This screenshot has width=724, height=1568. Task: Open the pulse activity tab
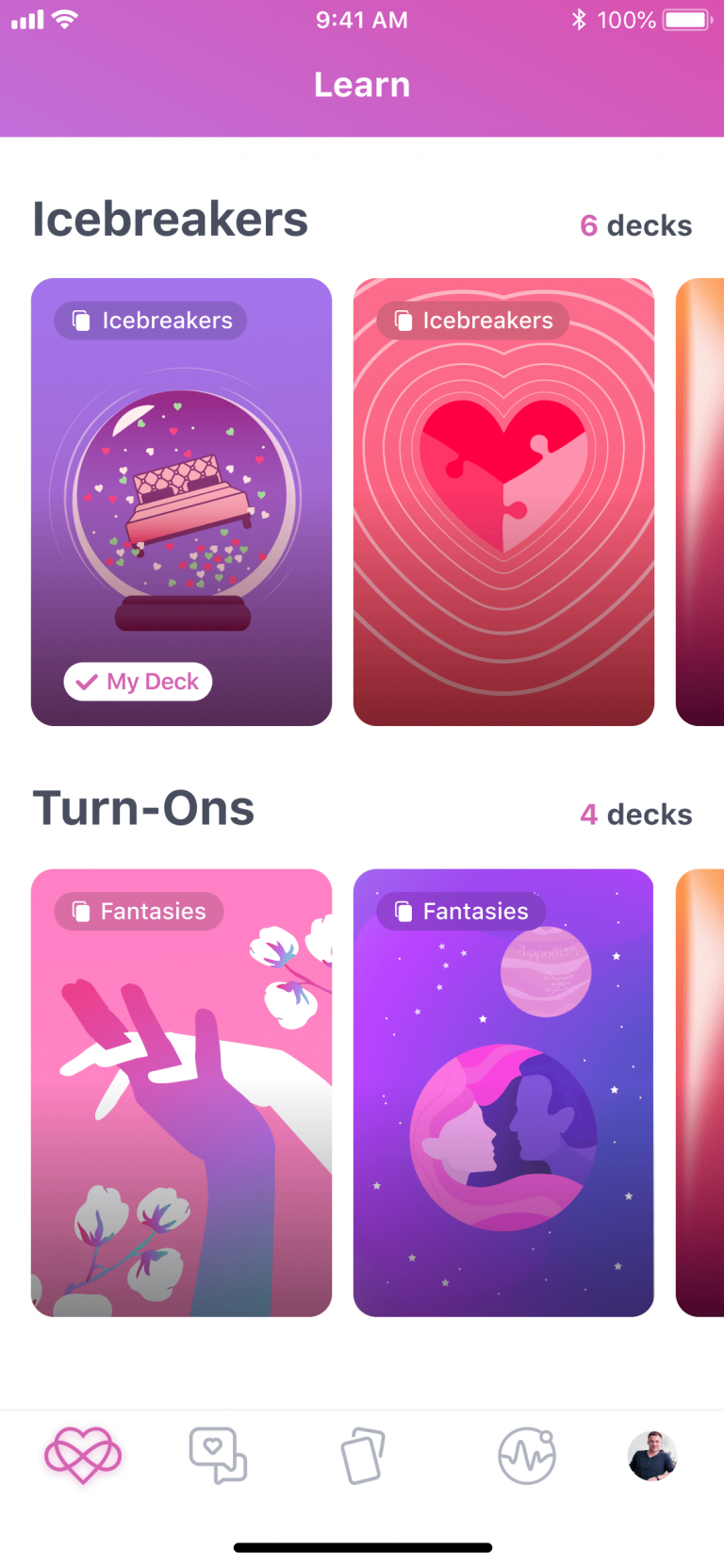point(526,1456)
